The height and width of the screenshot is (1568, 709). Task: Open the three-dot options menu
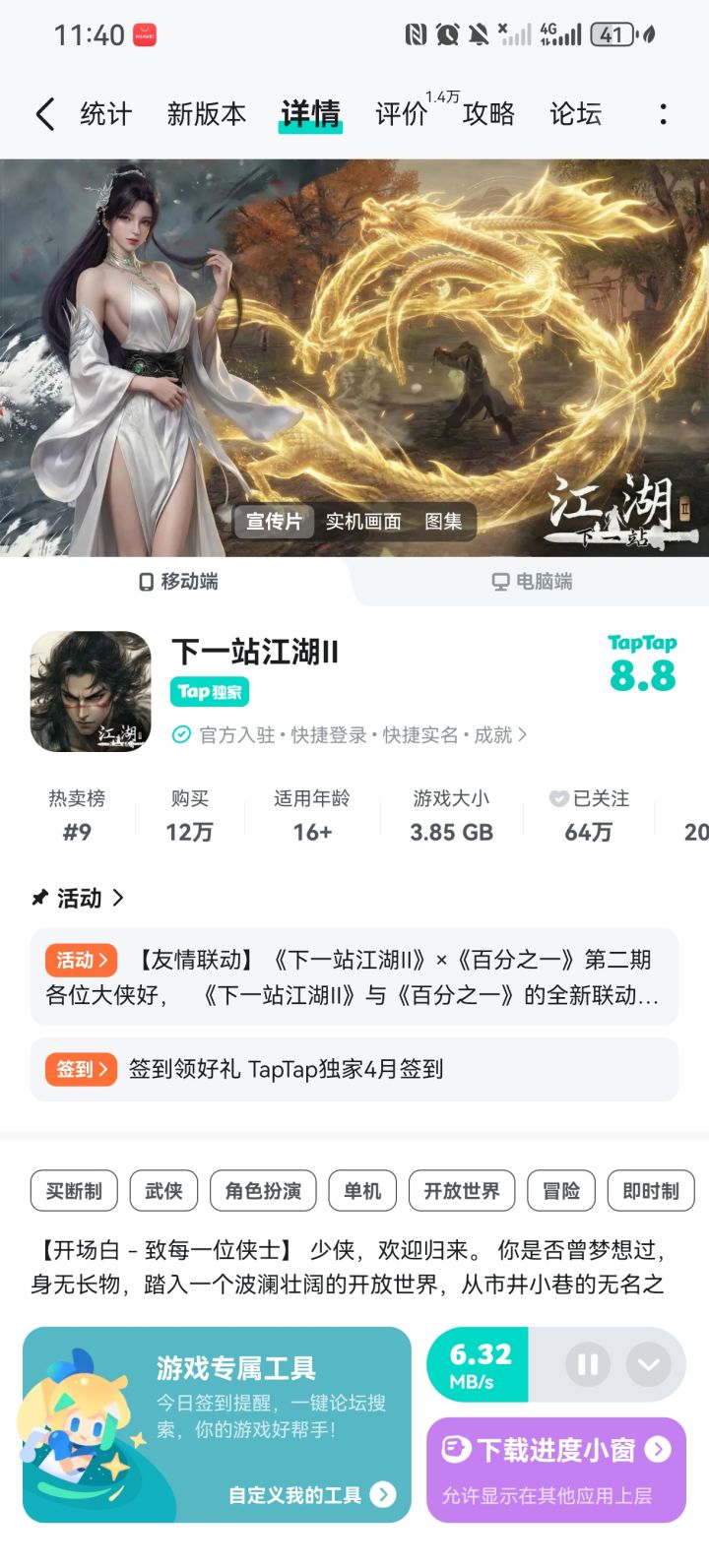point(664,114)
